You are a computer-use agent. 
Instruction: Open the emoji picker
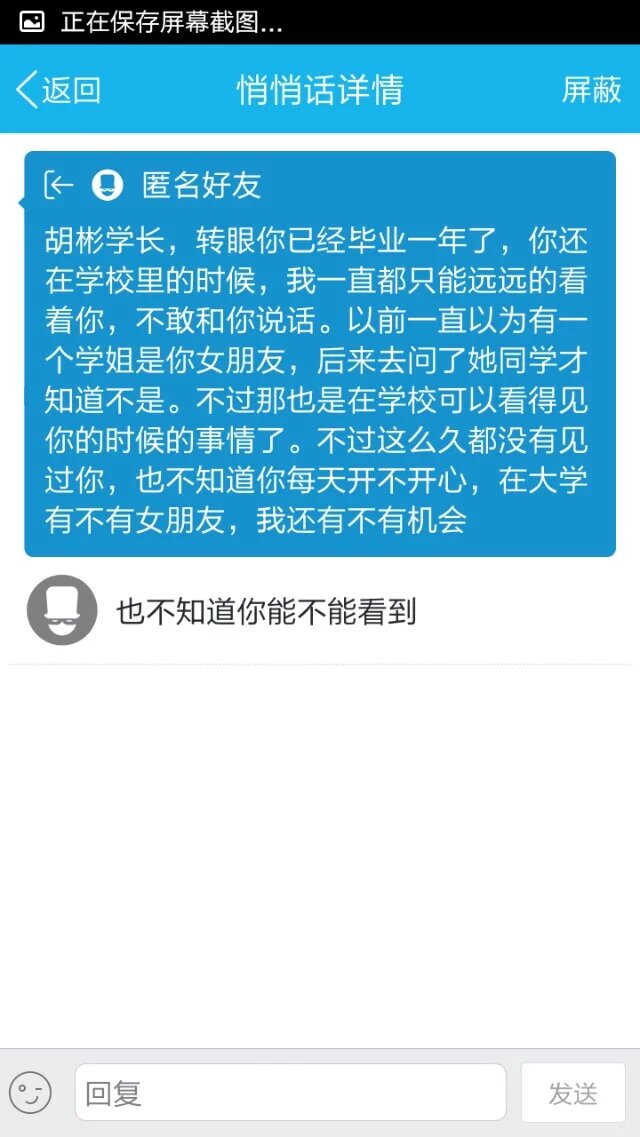point(30,1092)
